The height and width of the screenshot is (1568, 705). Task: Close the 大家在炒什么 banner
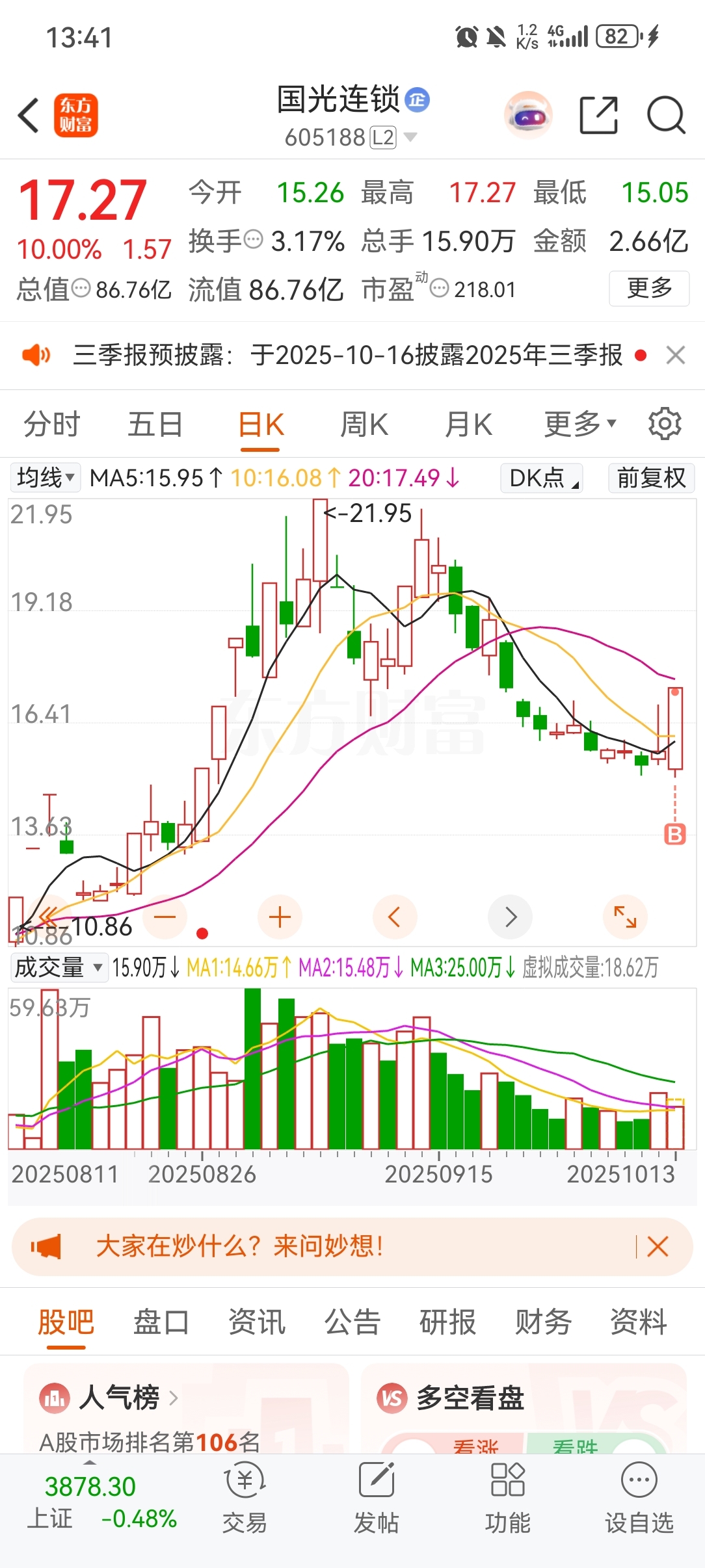coord(658,1247)
